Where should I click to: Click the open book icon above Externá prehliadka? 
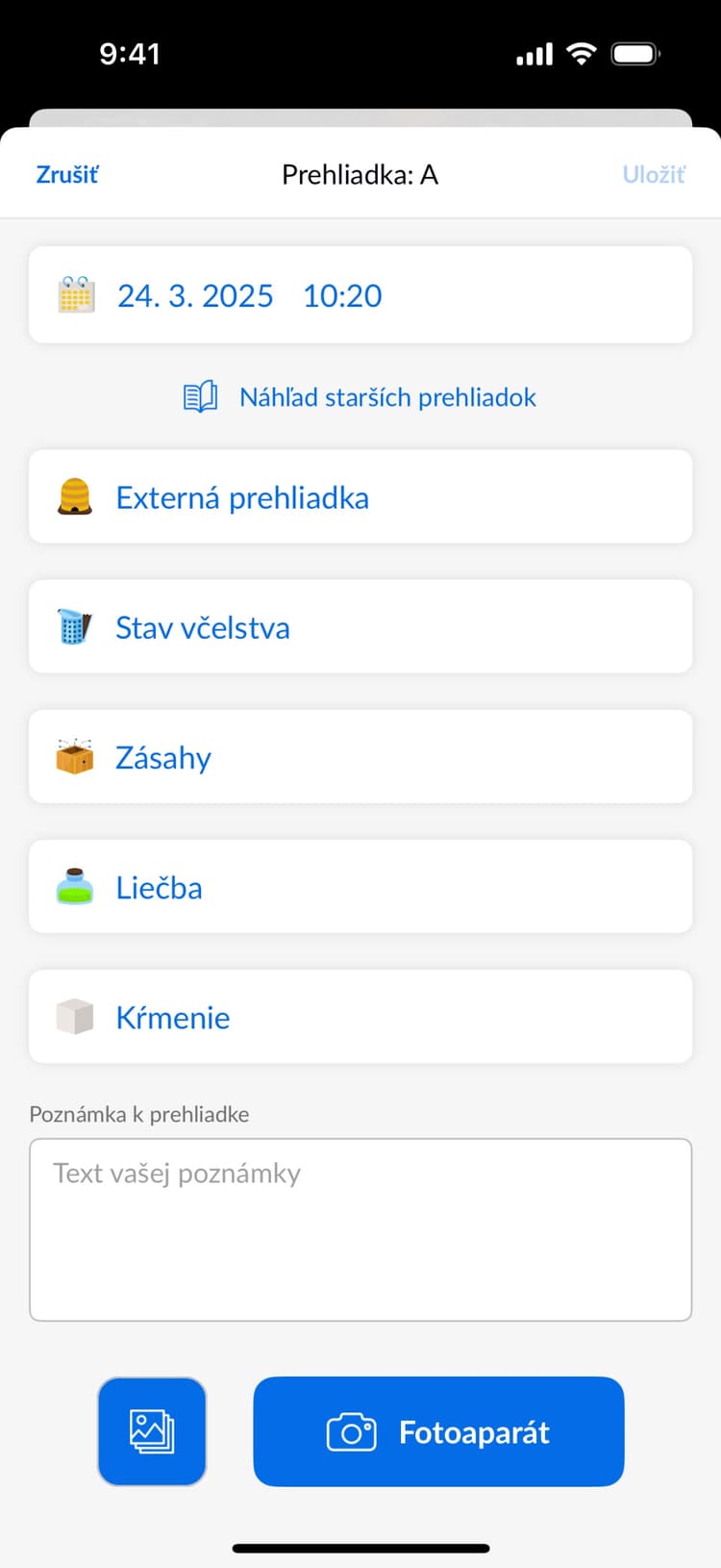[199, 396]
